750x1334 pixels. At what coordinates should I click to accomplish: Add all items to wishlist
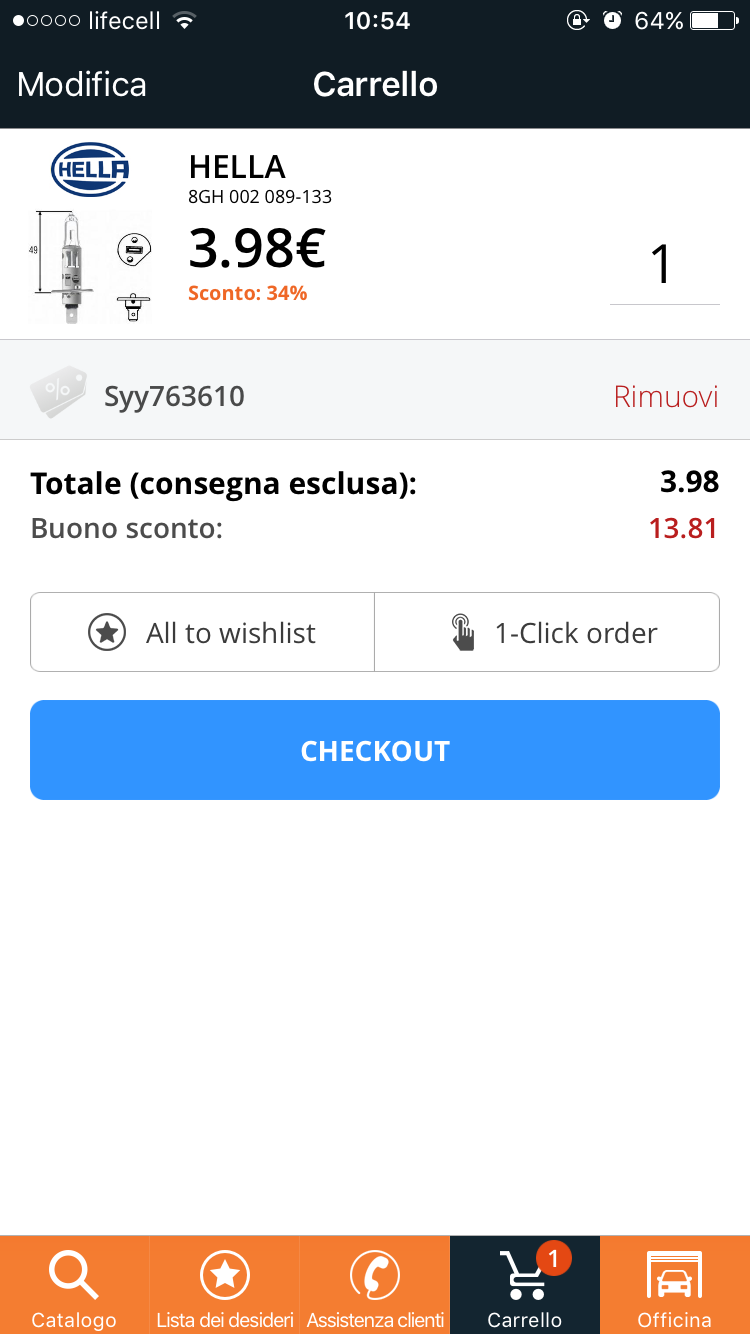click(203, 633)
